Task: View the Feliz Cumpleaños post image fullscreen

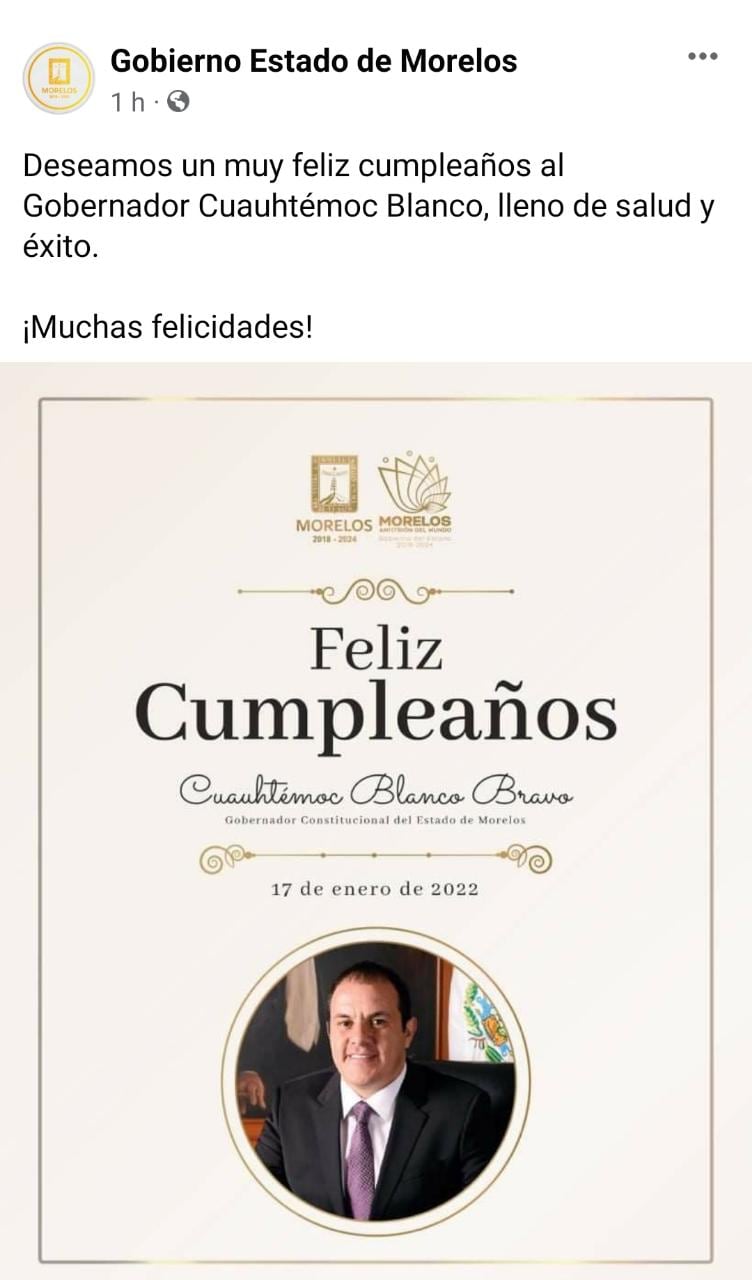Action: coord(376,820)
